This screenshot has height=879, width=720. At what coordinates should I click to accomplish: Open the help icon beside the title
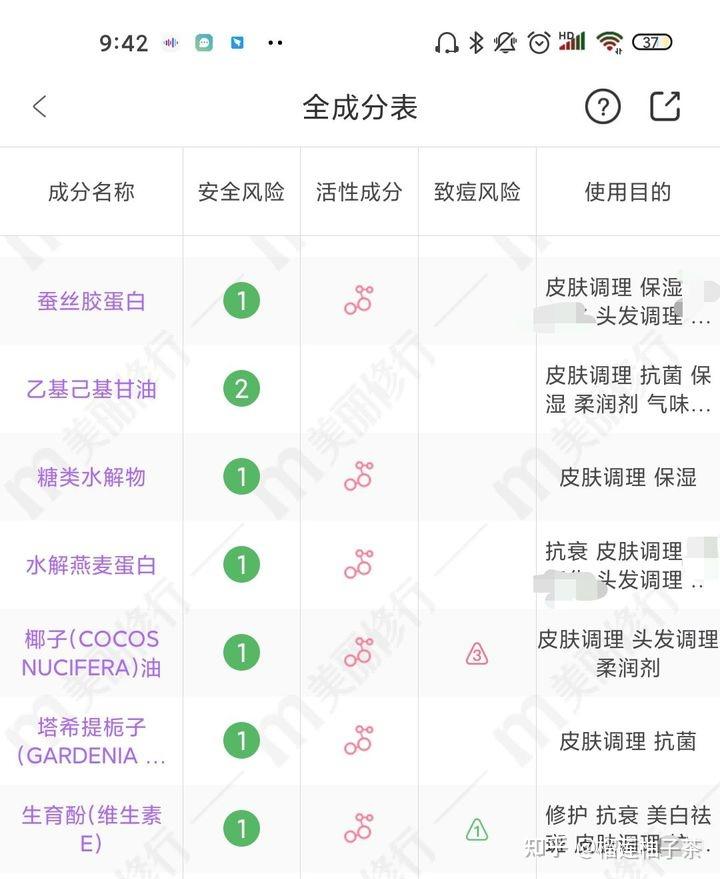tap(602, 107)
